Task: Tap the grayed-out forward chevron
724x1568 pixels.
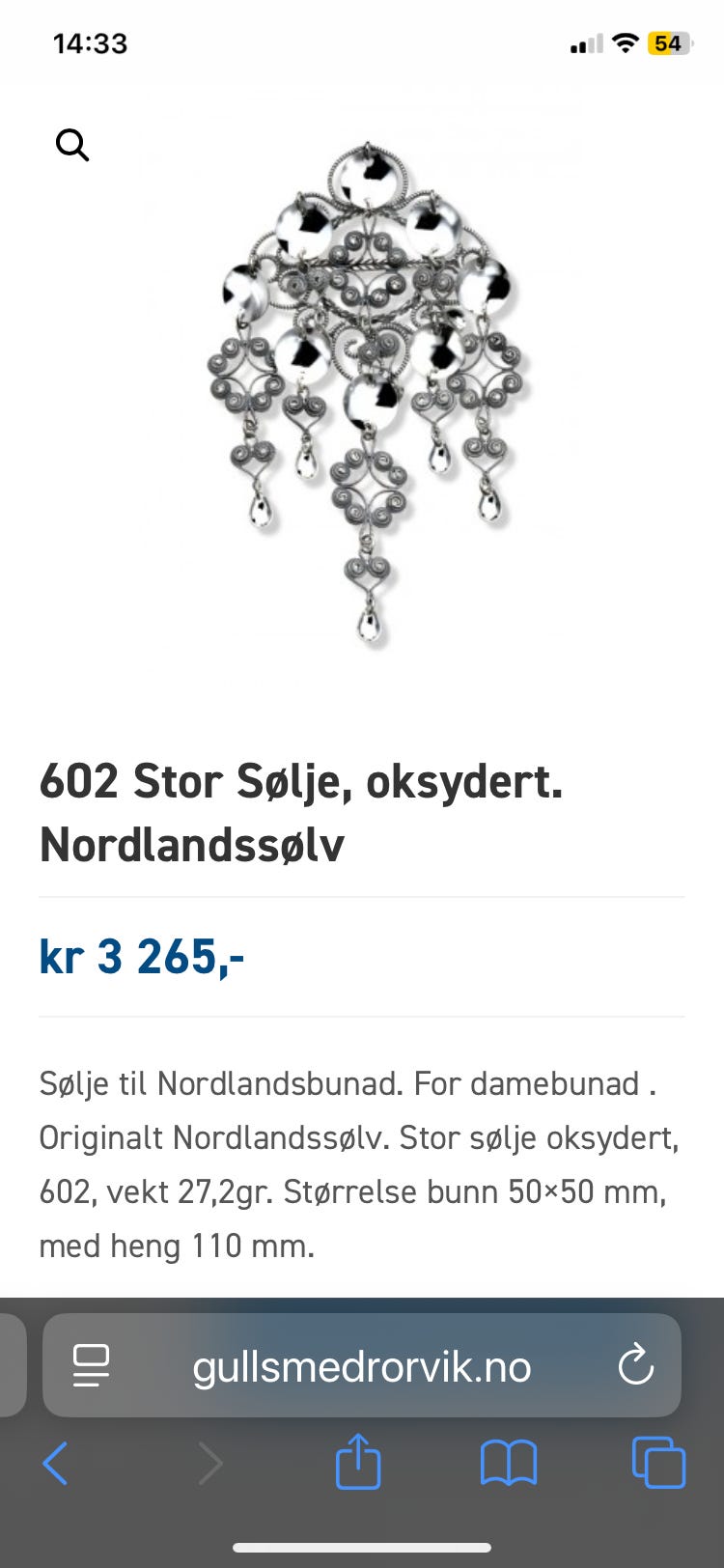Action: pyautogui.click(x=211, y=1462)
